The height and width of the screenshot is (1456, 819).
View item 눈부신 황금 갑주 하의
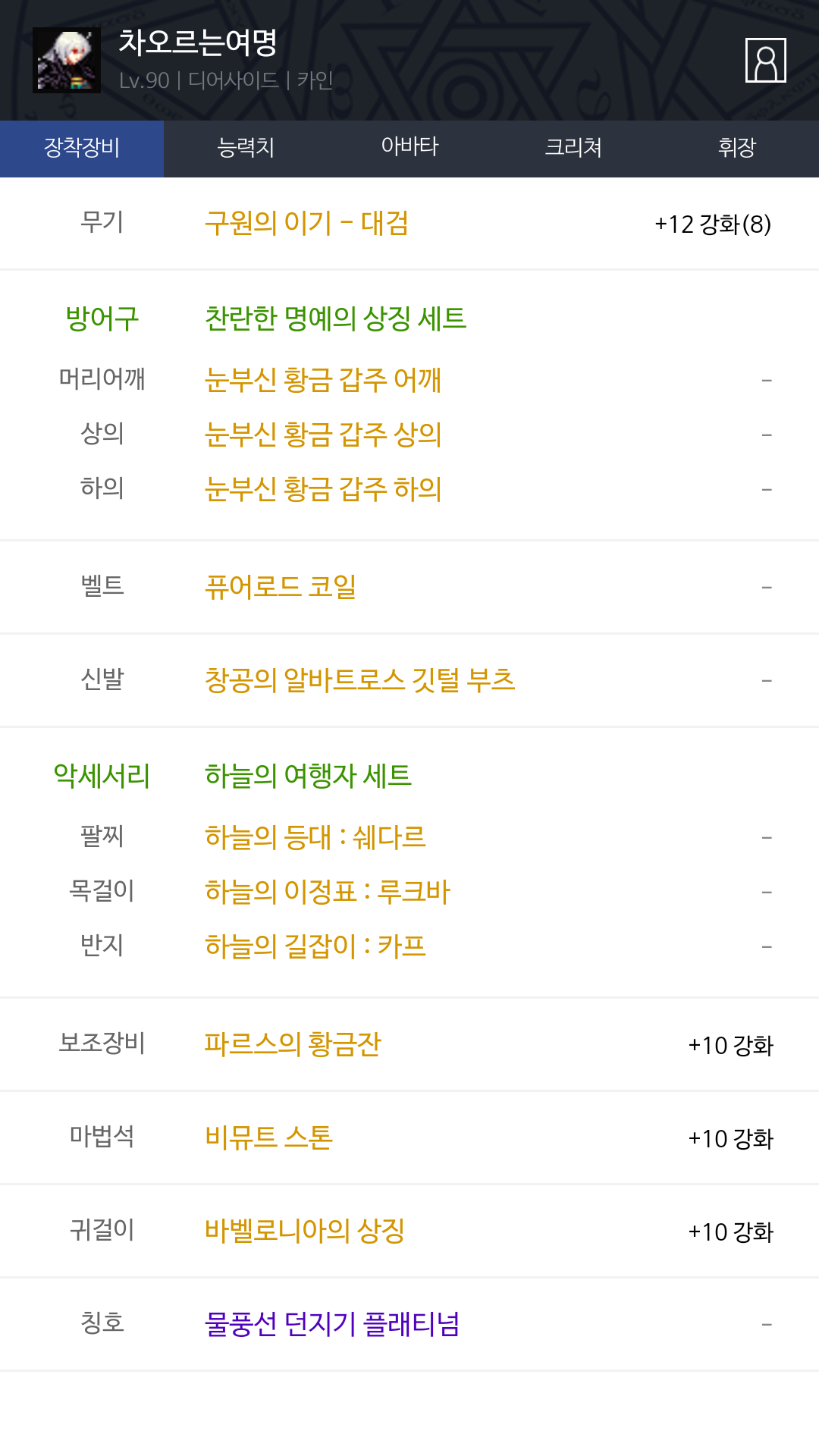click(323, 489)
